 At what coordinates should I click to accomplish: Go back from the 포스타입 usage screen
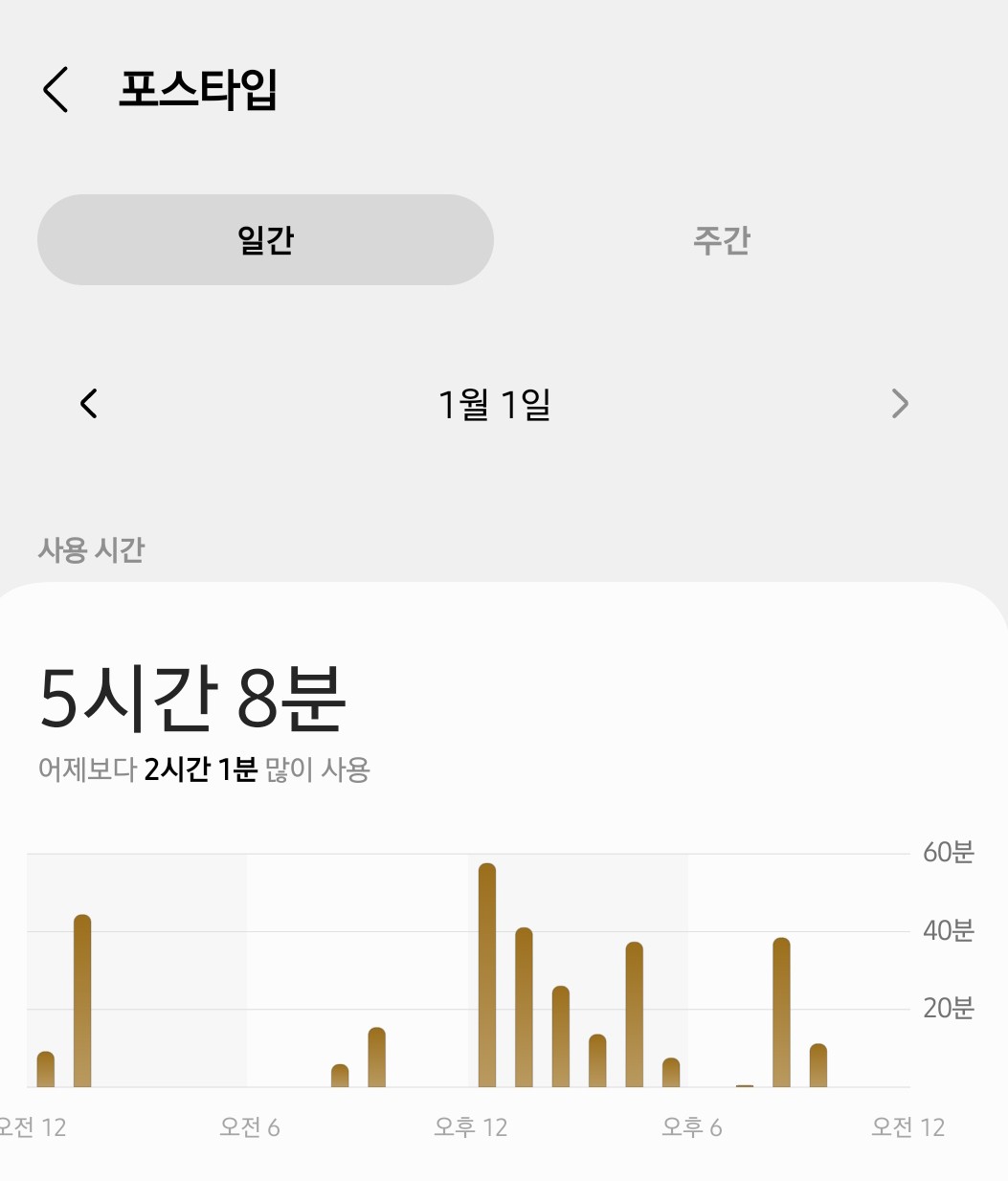(56, 90)
